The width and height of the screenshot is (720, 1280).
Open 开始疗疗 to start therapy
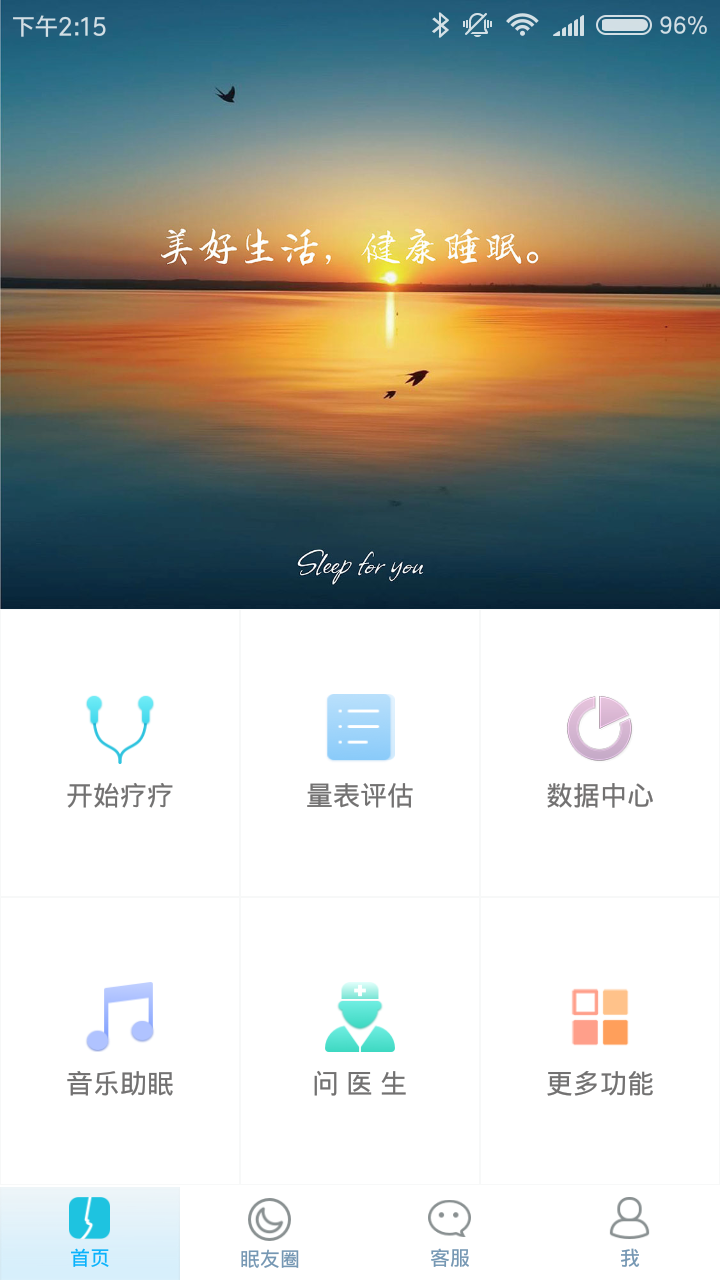pyautogui.click(x=120, y=752)
